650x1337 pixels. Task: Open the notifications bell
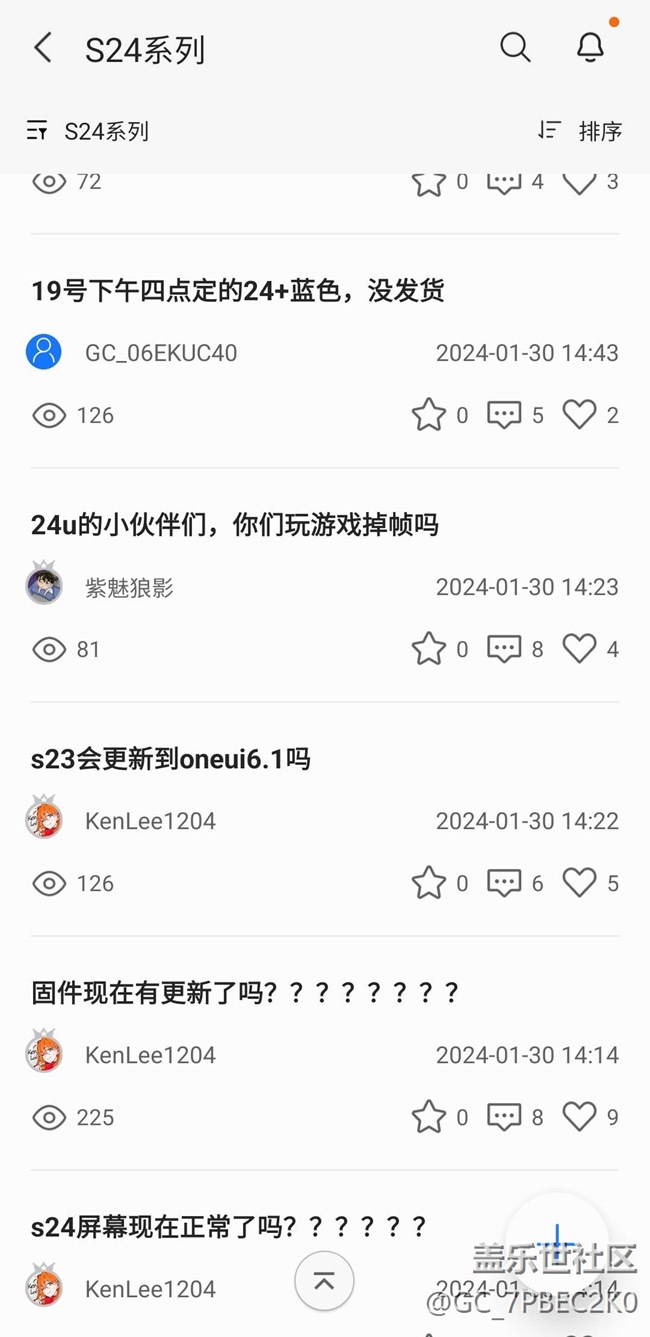coord(591,47)
